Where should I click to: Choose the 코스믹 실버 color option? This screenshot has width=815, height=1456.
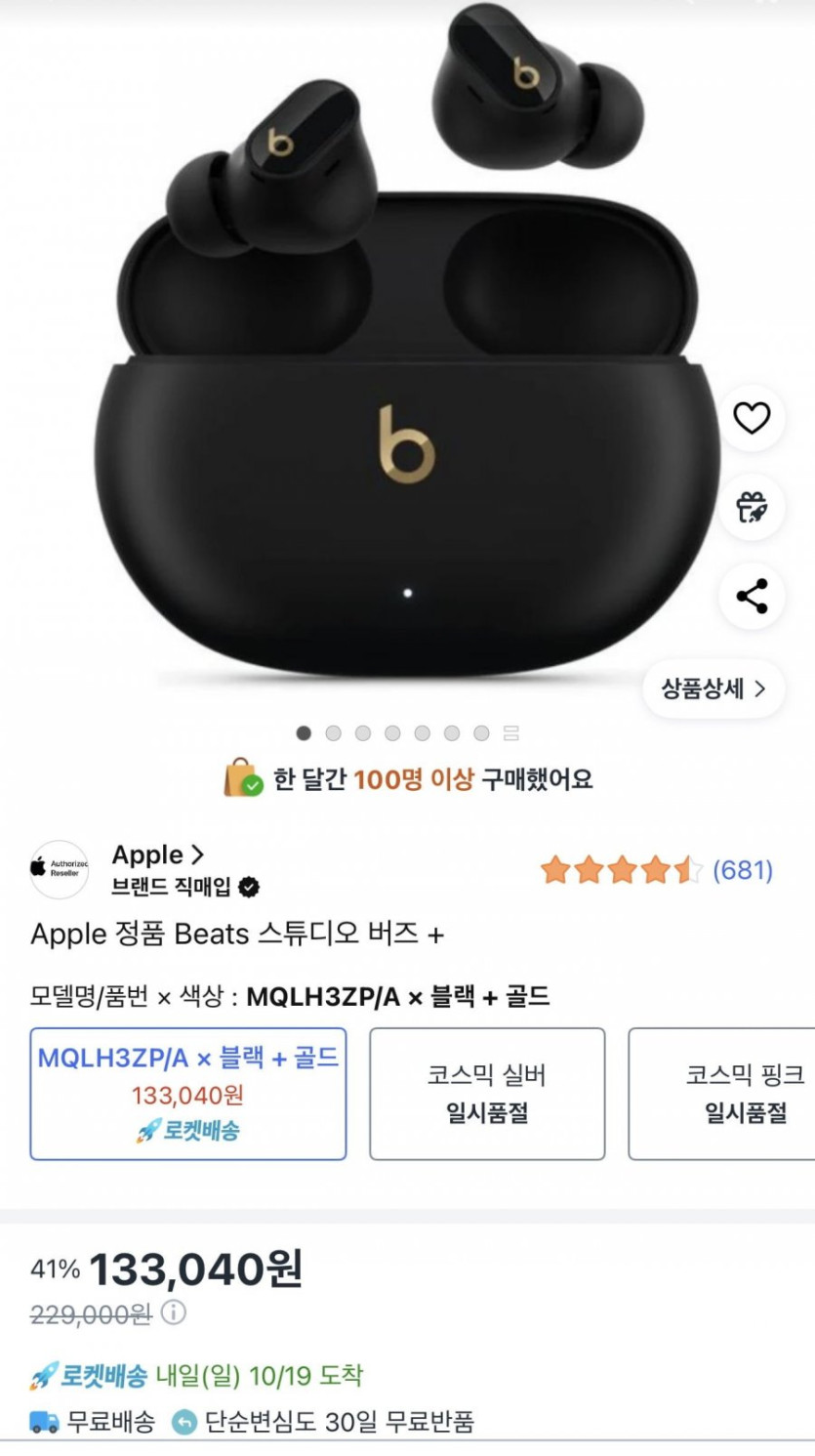486,1093
